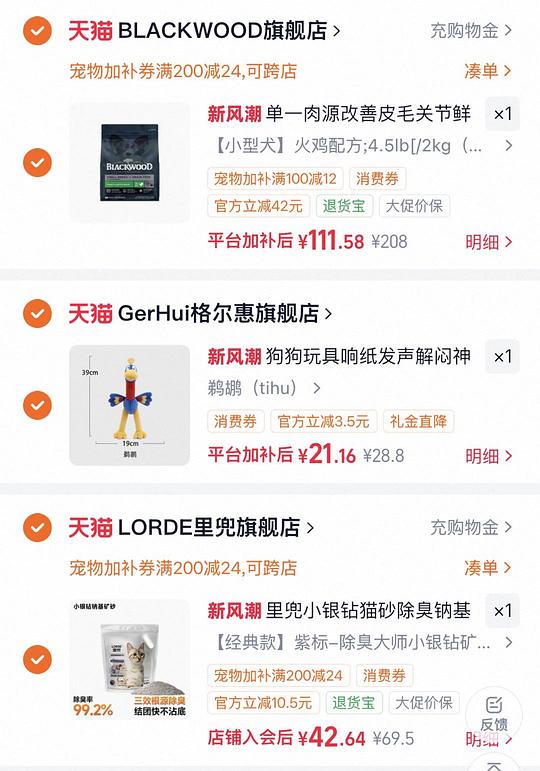Open the BLACKWOOD dog food product image

pos(129,162)
